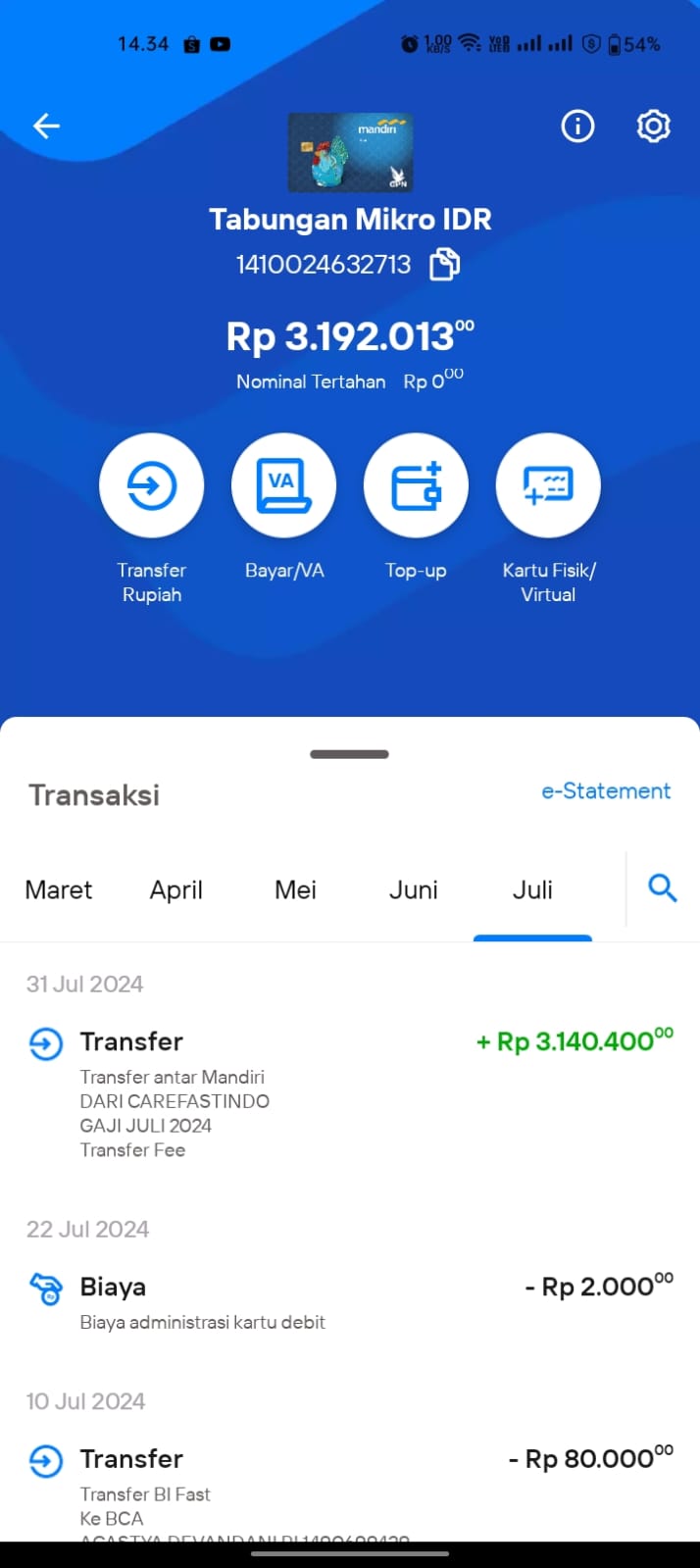Screen dimensions: 700x1568
Task: Tap the Mandiri debit card image
Action: pyautogui.click(x=350, y=152)
